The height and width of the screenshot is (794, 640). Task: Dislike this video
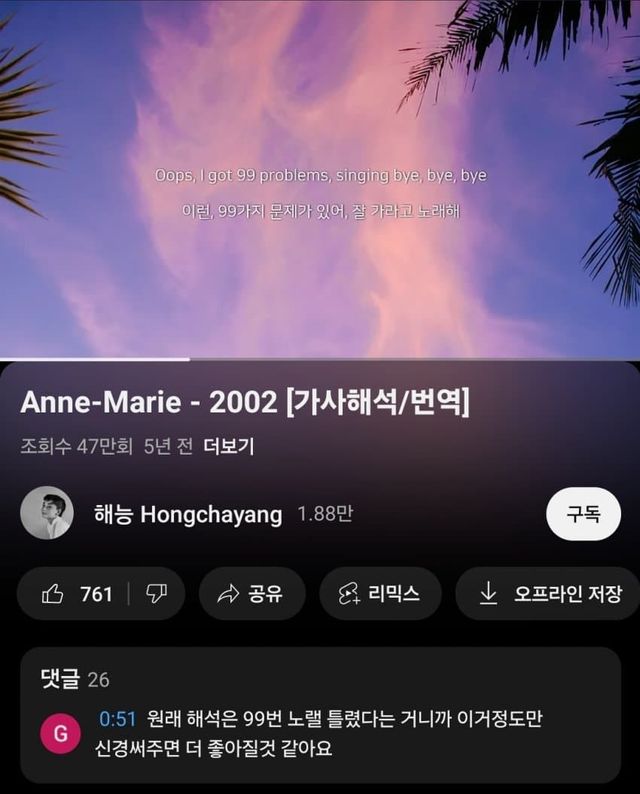click(x=157, y=594)
